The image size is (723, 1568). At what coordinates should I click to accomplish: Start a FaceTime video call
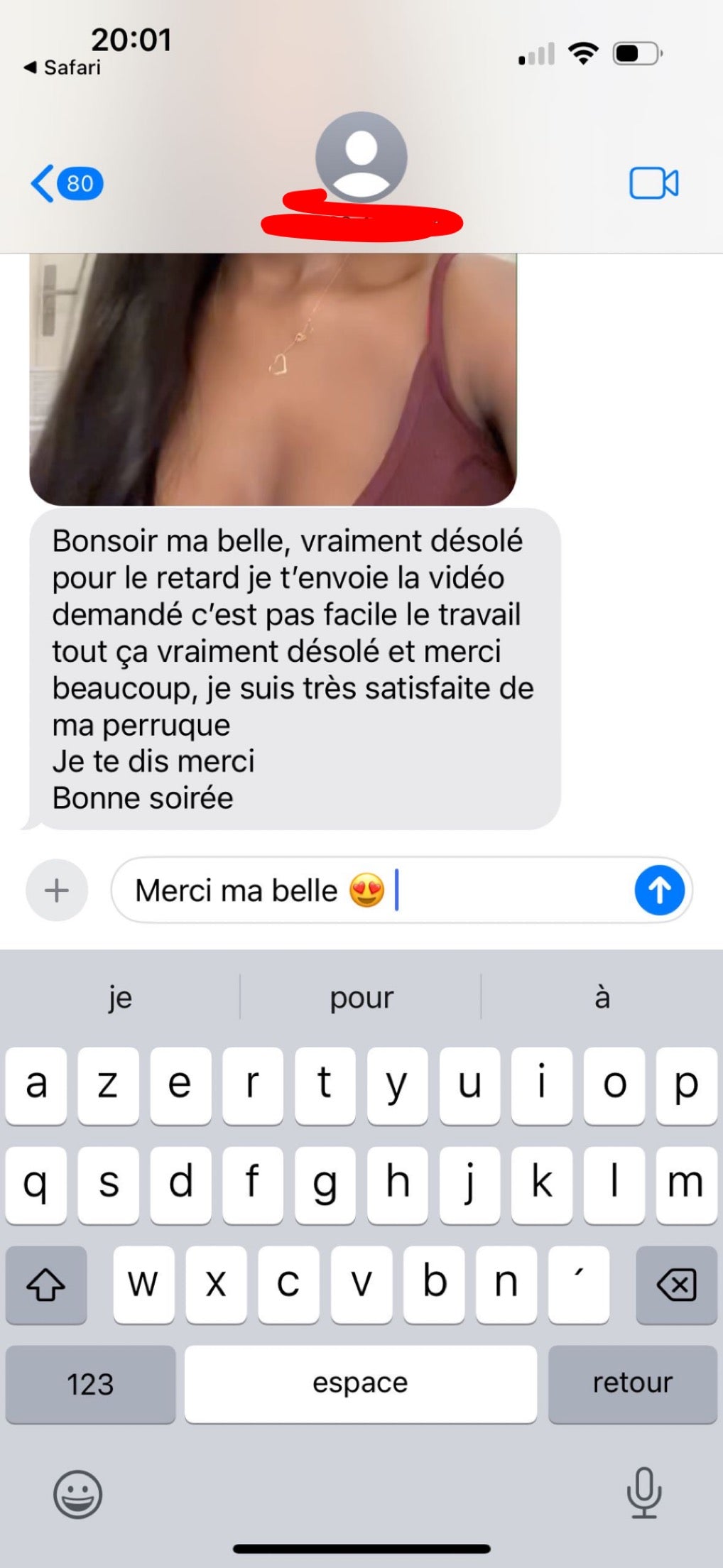(x=653, y=183)
